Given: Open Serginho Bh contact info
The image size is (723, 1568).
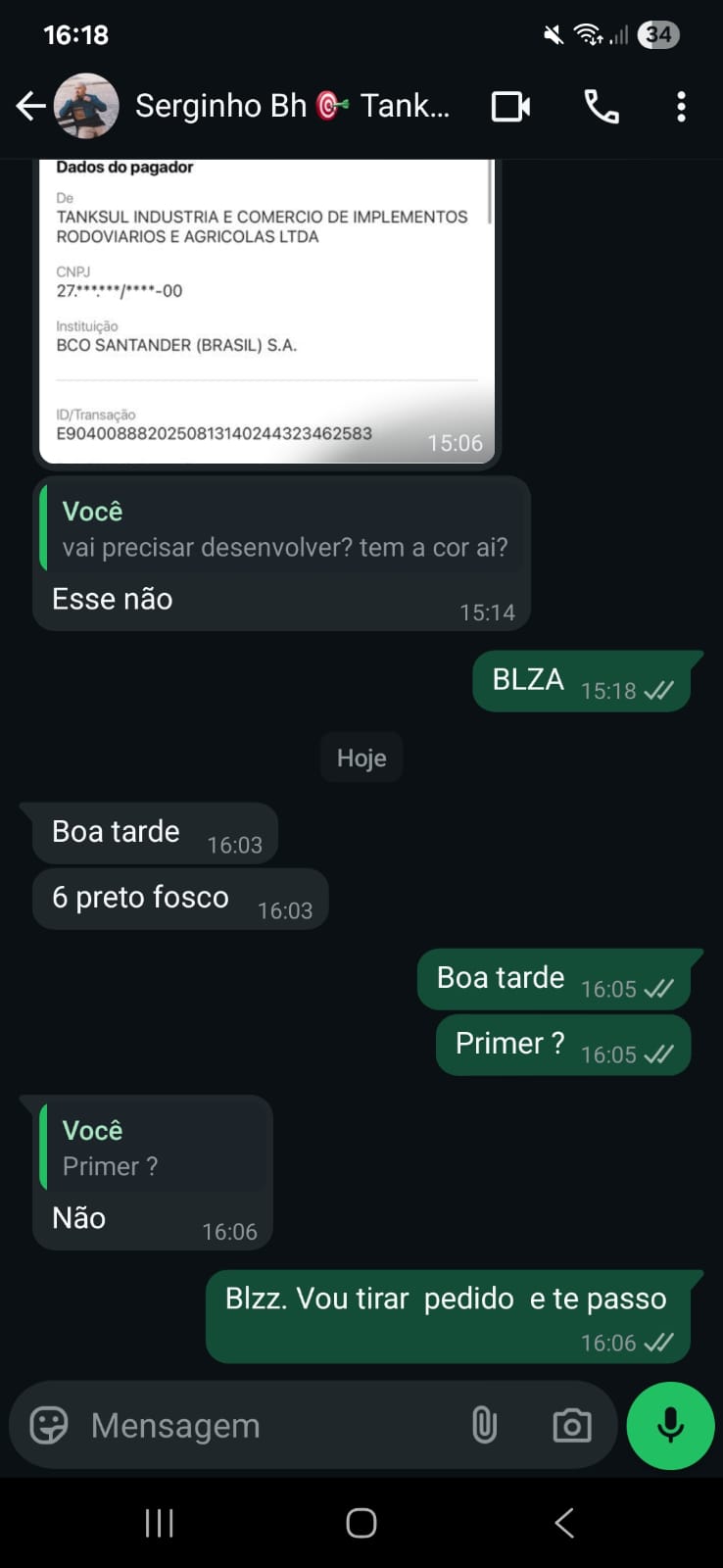Looking at the screenshot, I should tap(292, 106).
